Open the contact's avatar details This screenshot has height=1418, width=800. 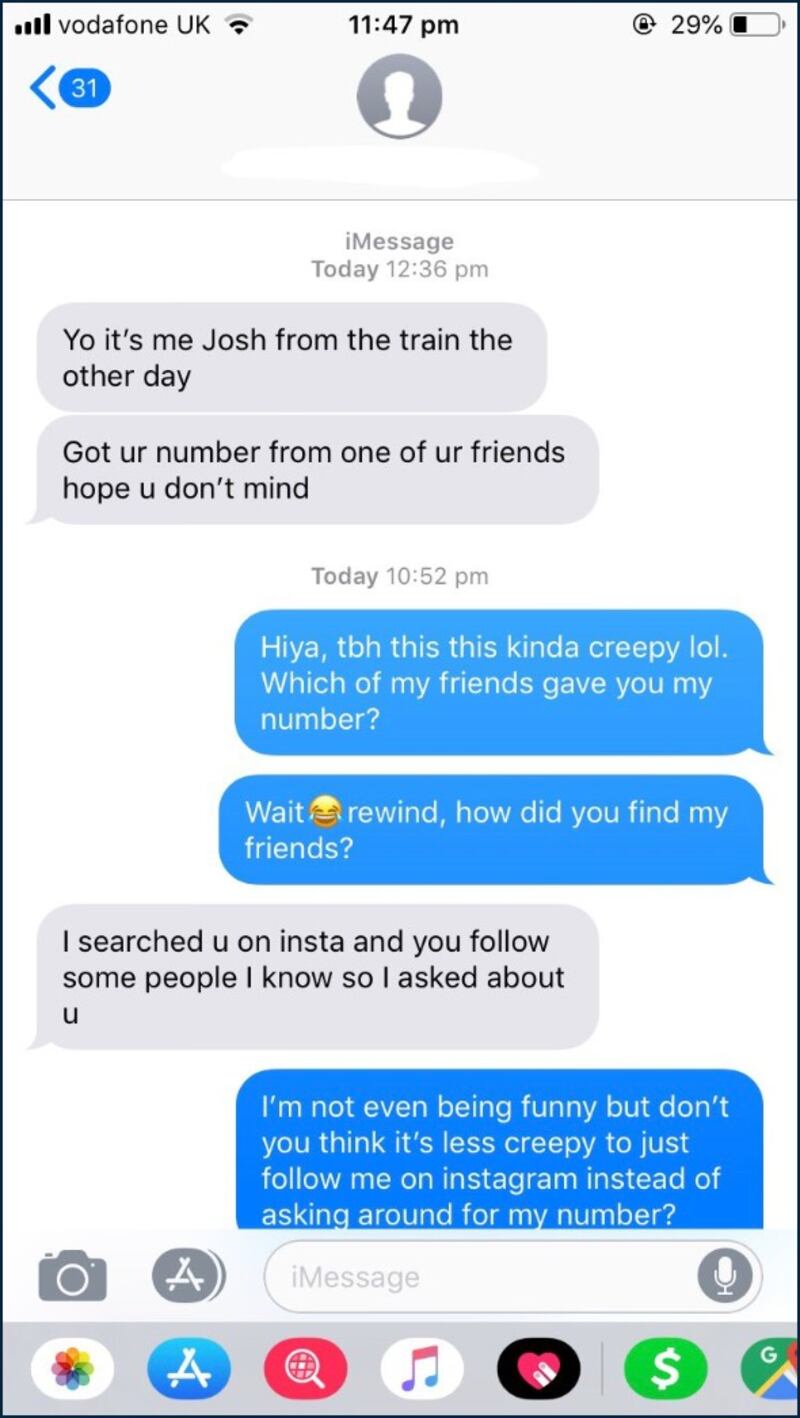399,96
